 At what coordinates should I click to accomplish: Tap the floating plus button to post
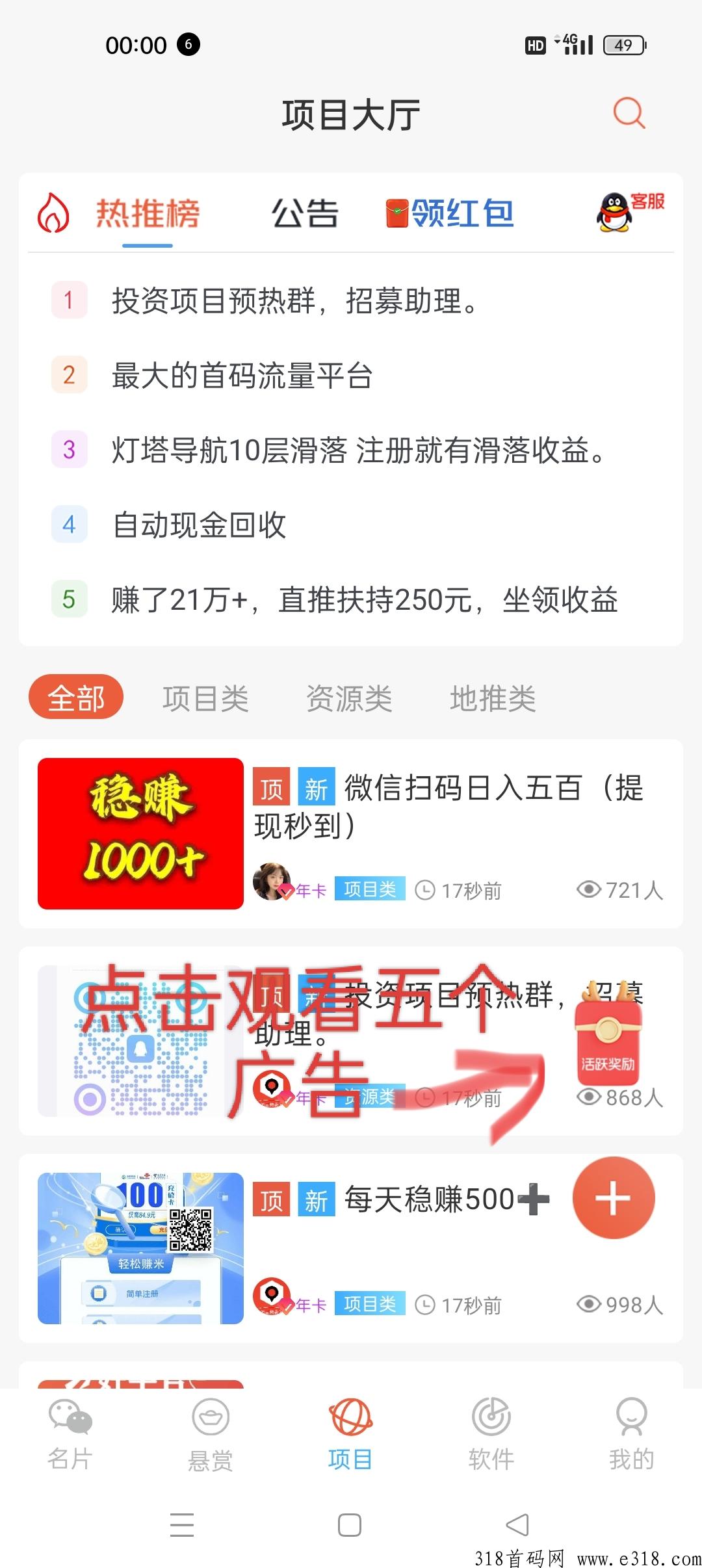tap(613, 1197)
